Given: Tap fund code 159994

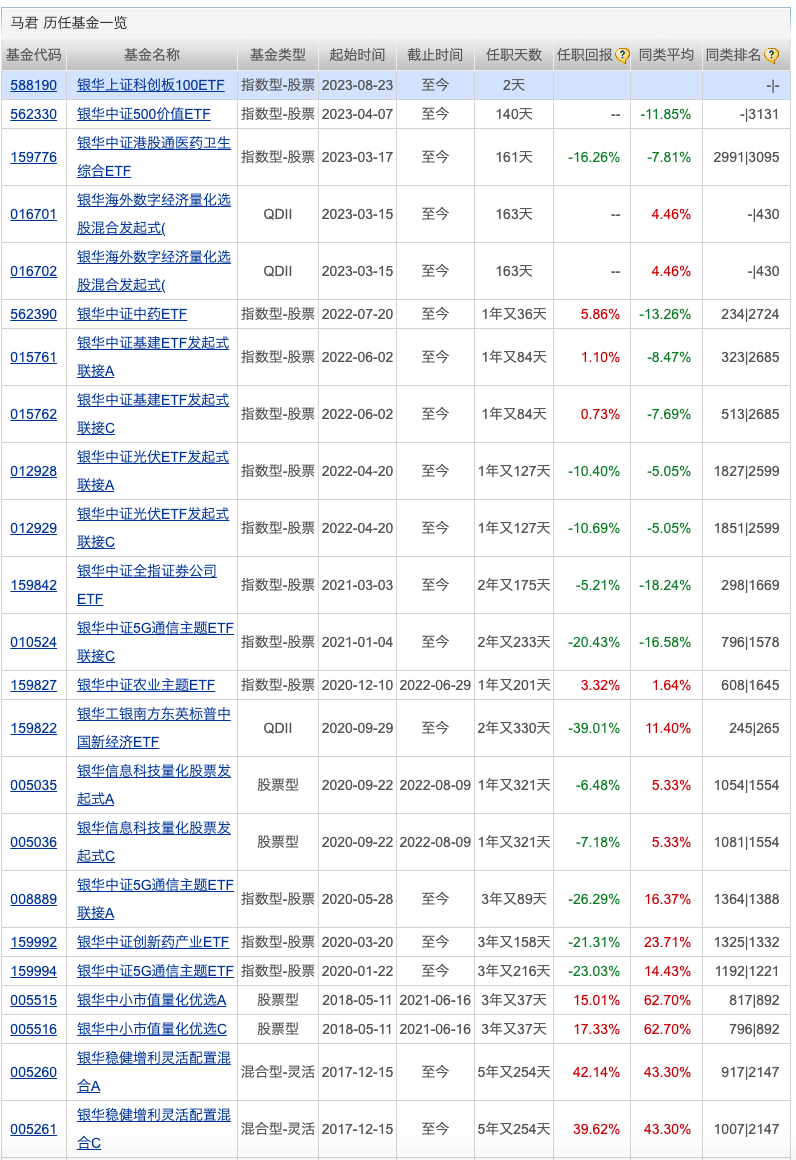Looking at the screenshot, I should 33,970.
